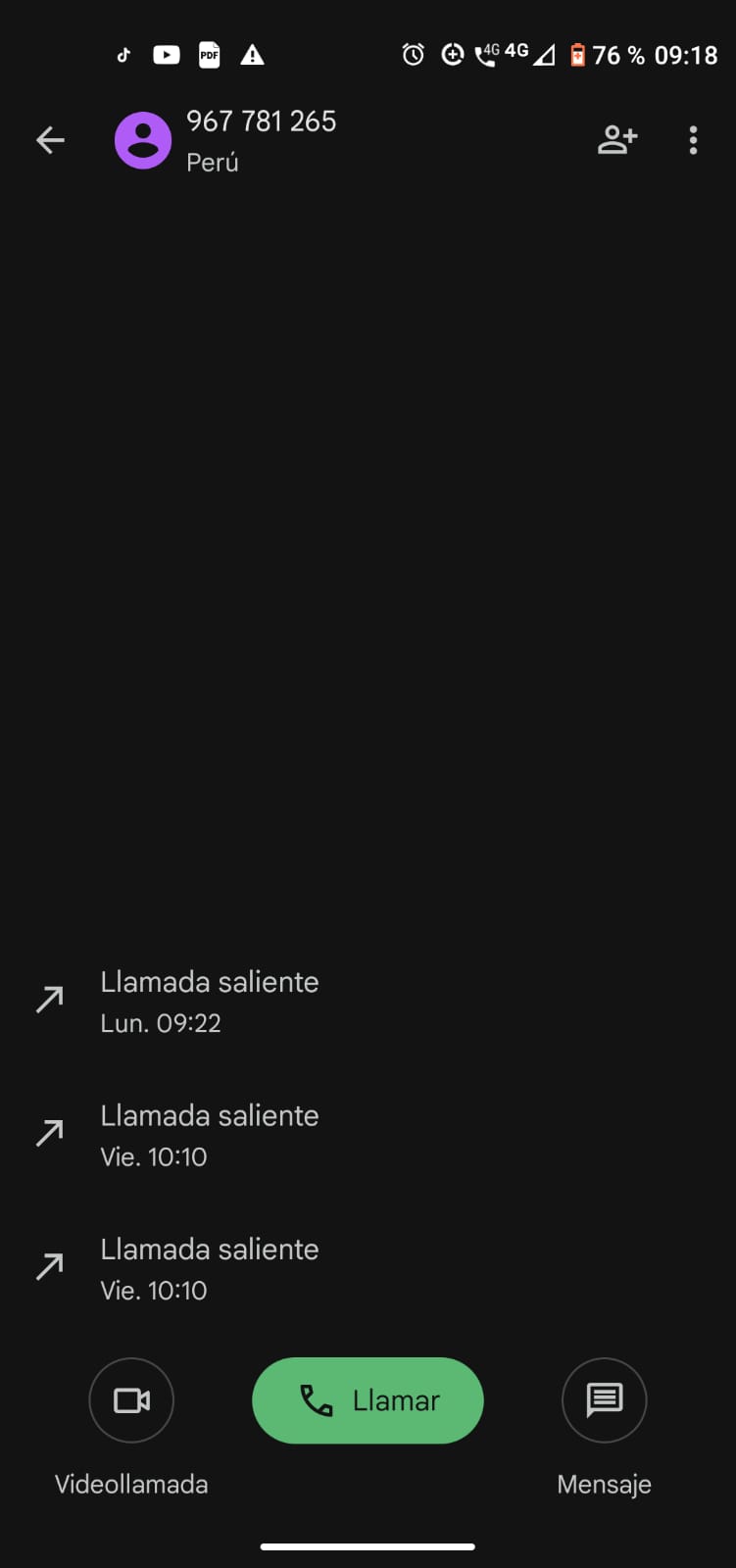
Task: Start a Videollamada video call
Action: [x=131, y=1399]
